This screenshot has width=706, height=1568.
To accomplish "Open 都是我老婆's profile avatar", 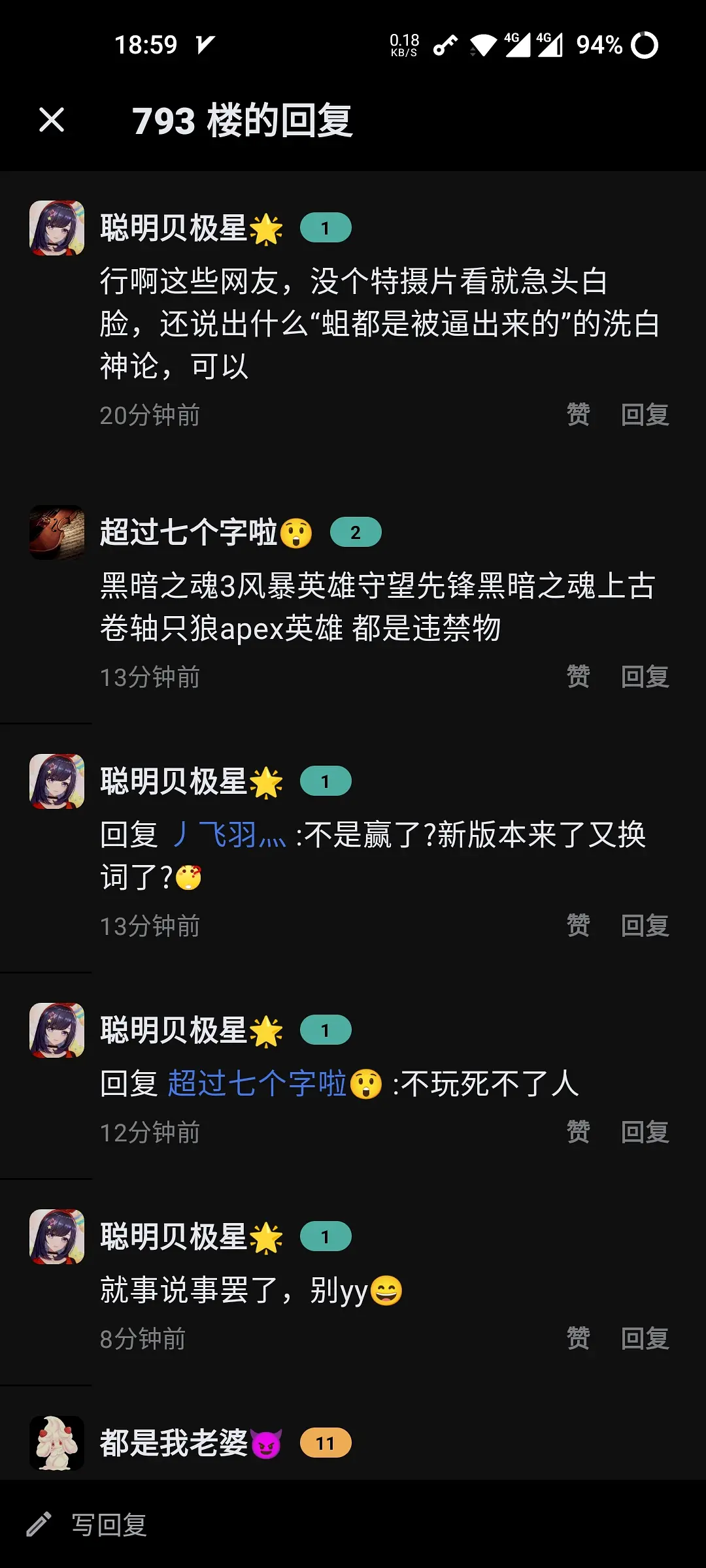I will tap(57, 1443).
